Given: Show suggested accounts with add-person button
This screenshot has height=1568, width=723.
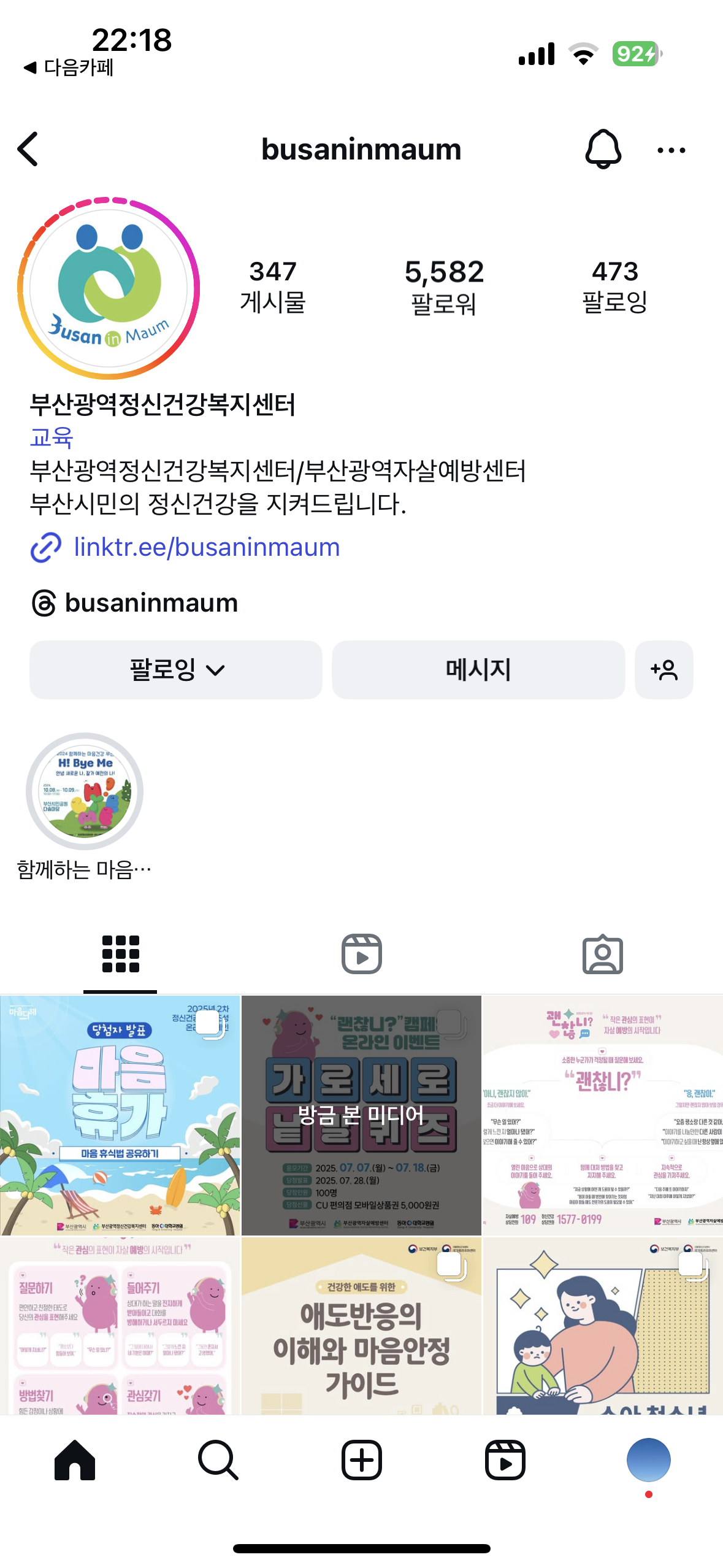Looking at the screenshot, I should click(x=664, y=670).
